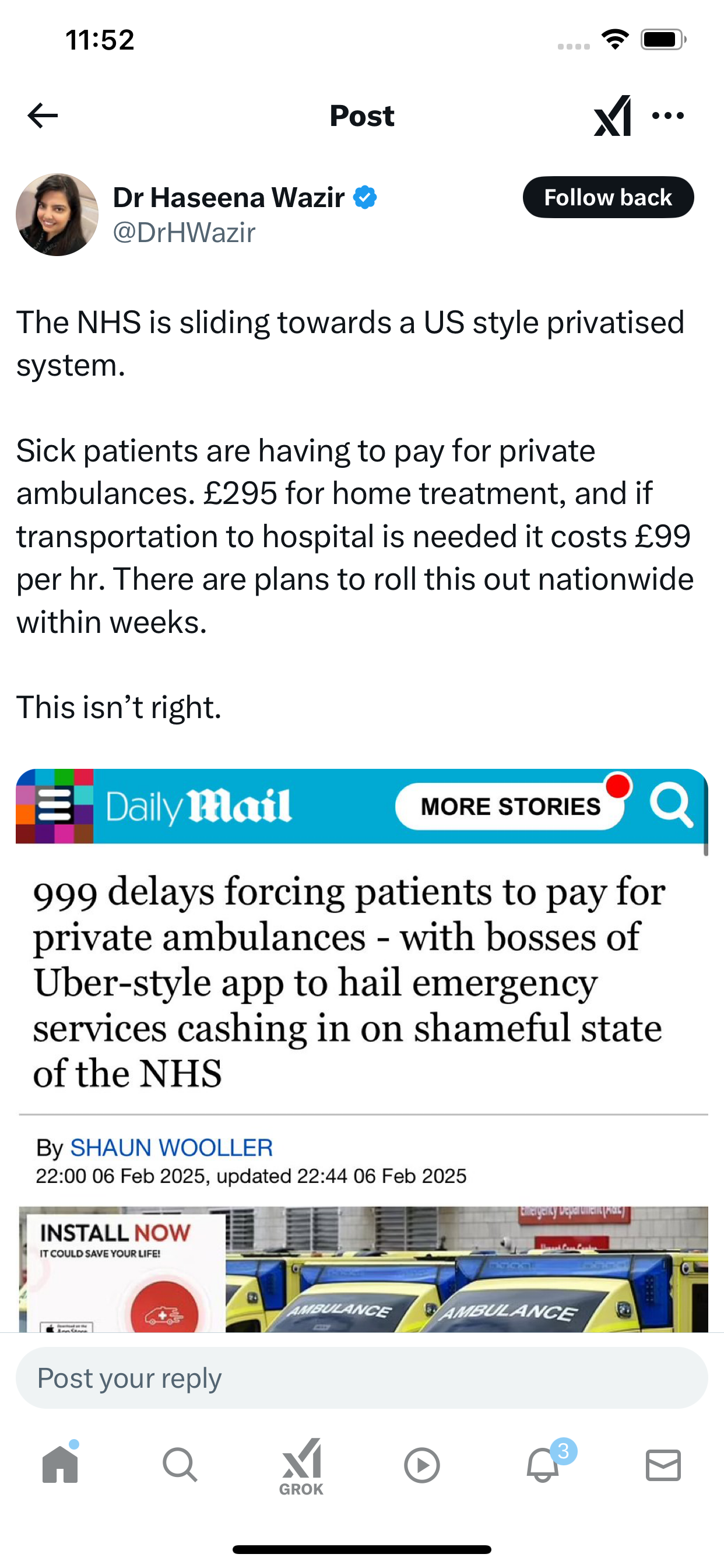
Task: Switch to the video play tab
Action: coord(421,1465)
